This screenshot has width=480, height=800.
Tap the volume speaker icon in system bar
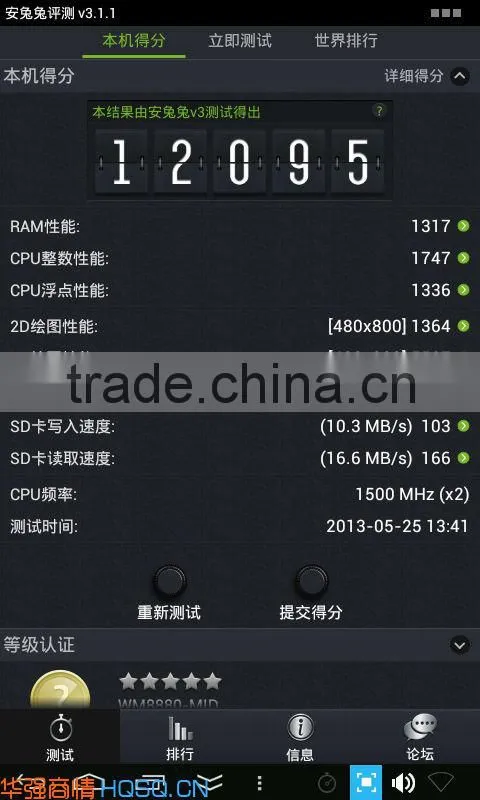[x=403, y=782]
